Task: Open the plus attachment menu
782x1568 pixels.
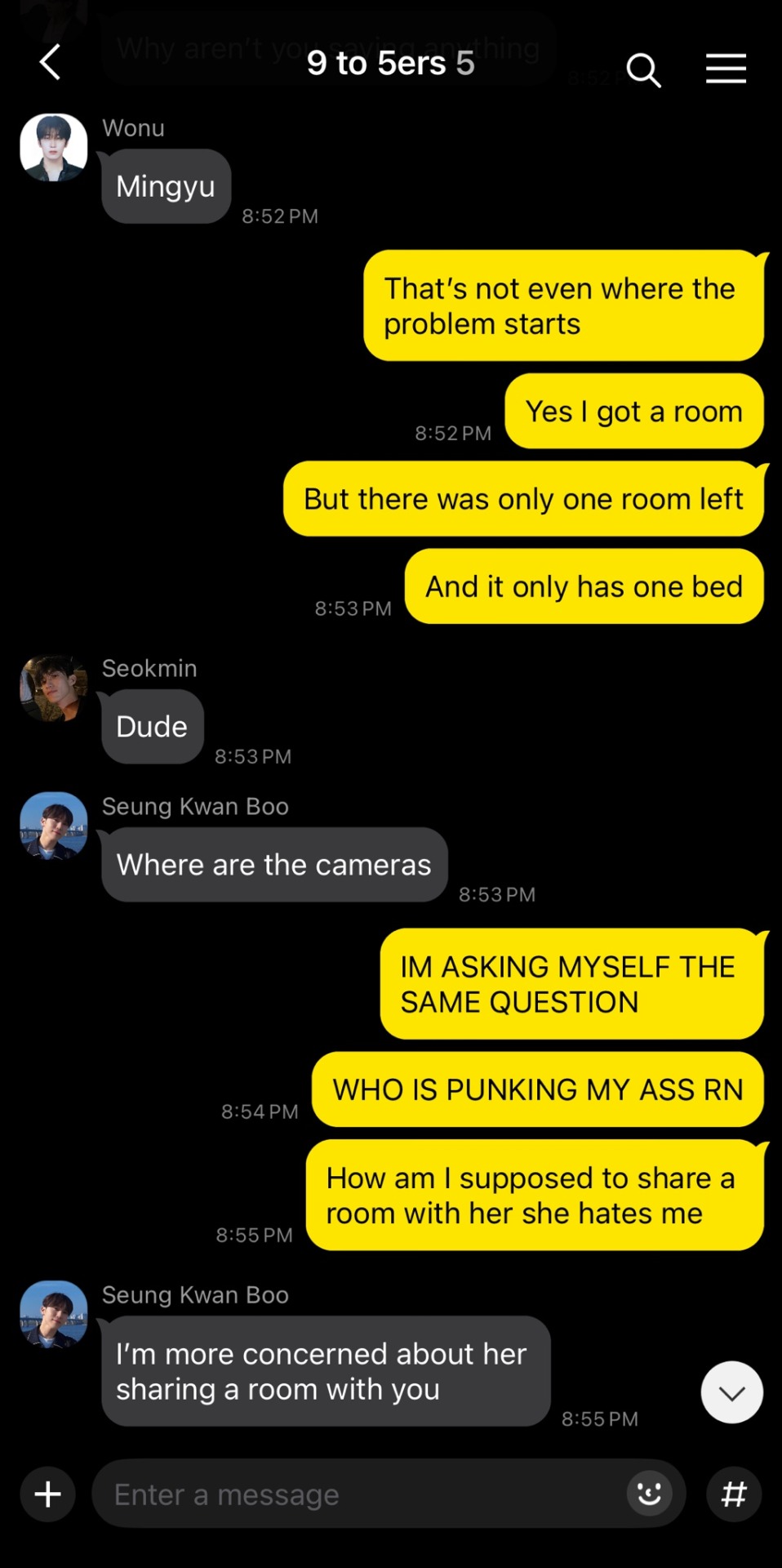Action: click(x=48, y=1494)
